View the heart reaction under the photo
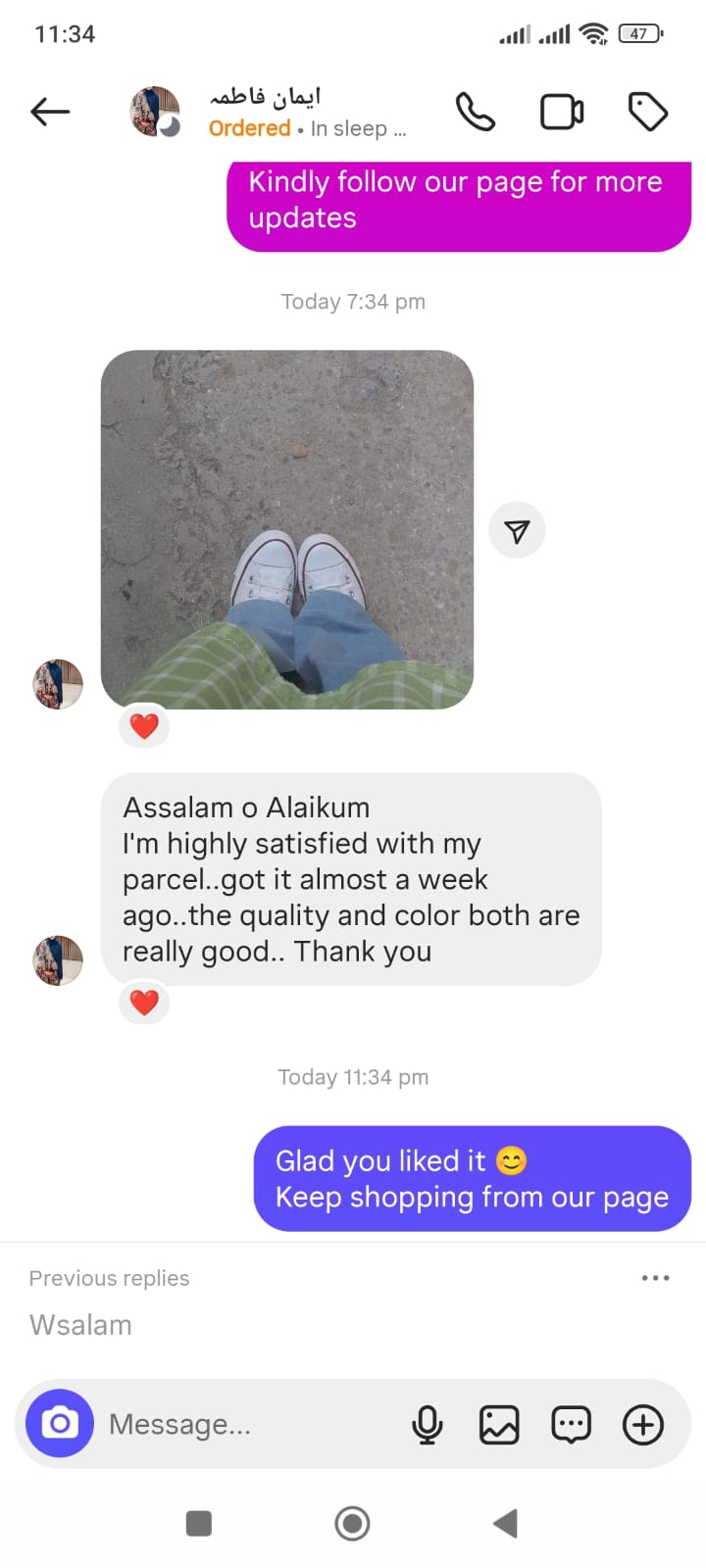The height and width of the screenshot is (1568, 706). 144,726
